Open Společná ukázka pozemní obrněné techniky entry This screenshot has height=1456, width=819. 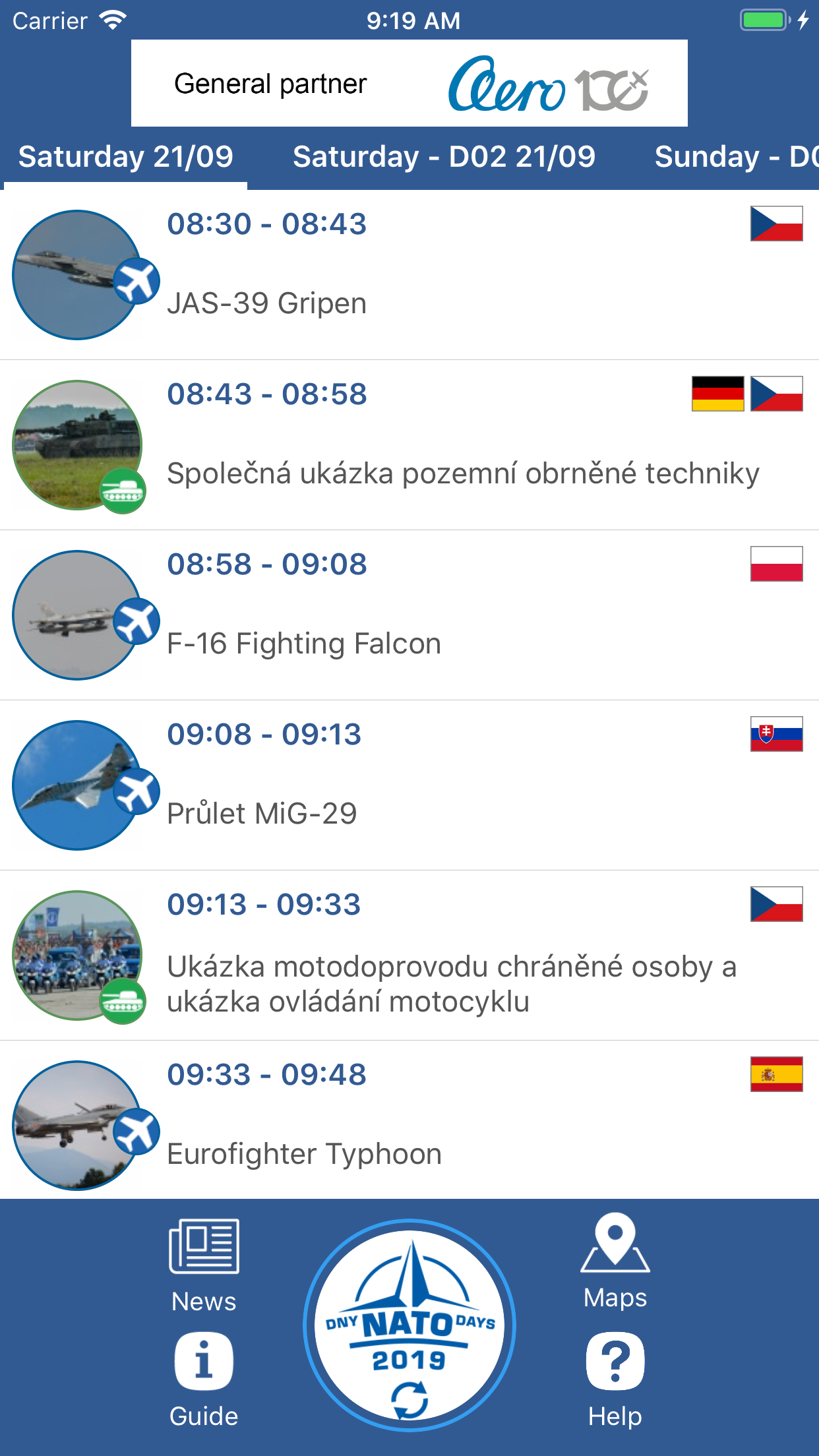click(x=409, y=445)
